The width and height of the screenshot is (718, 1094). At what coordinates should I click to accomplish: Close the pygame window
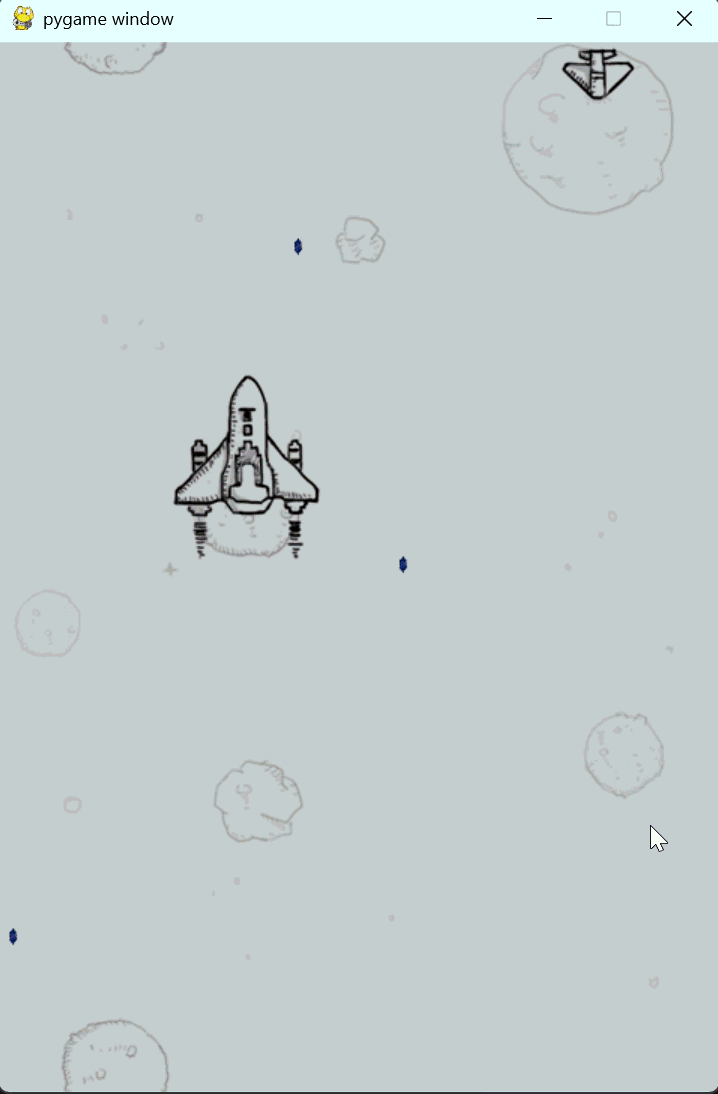(684, 19)
